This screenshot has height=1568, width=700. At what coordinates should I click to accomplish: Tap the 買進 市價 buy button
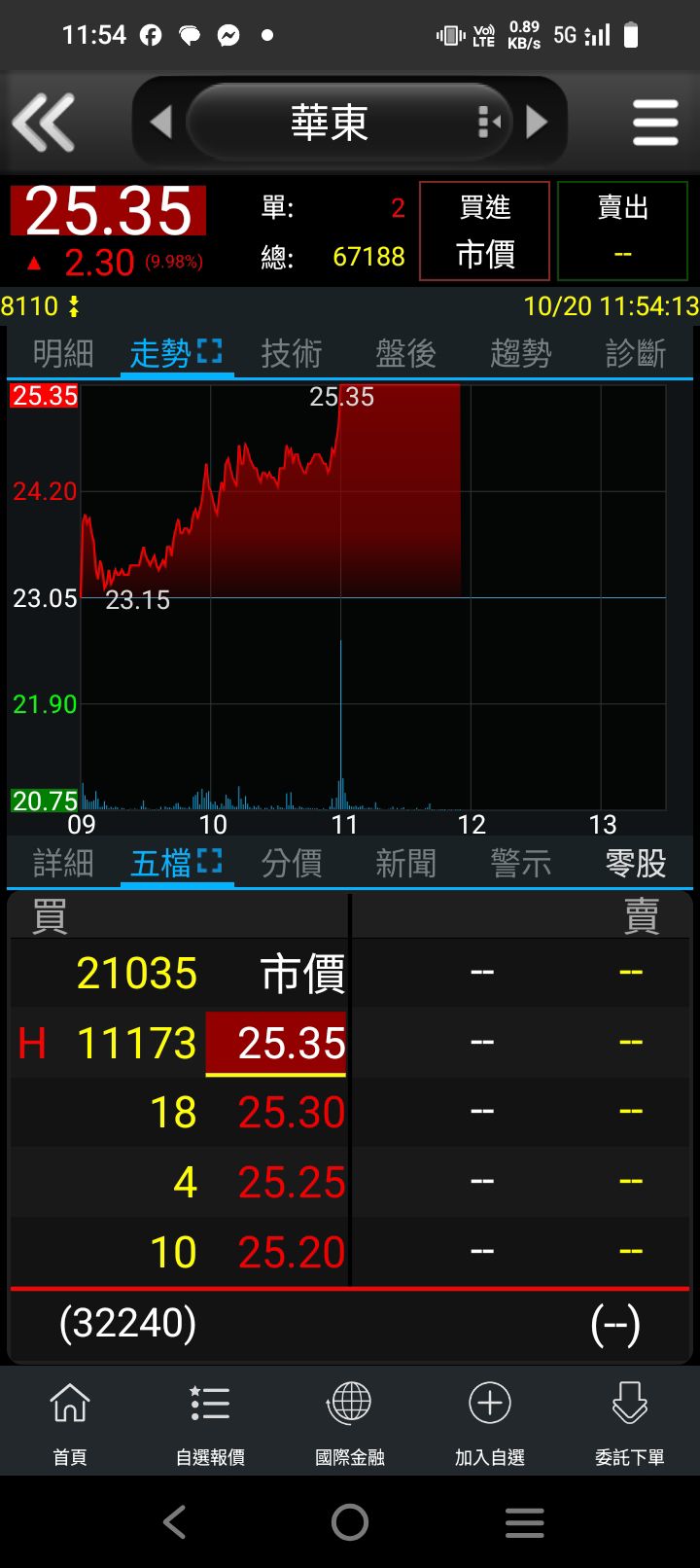pyautogui.click(x=484, y=232)
